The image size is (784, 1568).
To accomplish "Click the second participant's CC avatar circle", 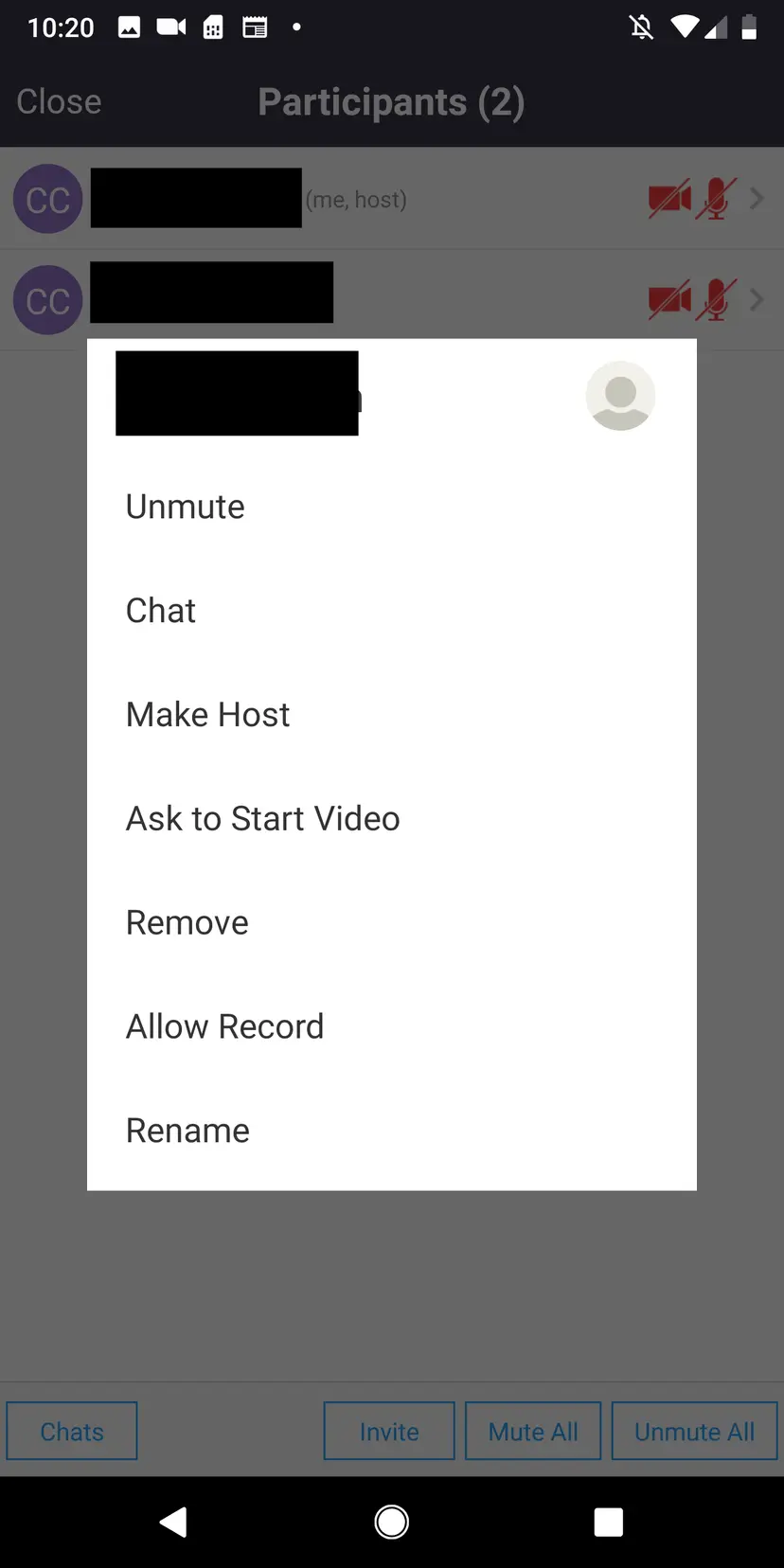I will (x=47, y=300).
